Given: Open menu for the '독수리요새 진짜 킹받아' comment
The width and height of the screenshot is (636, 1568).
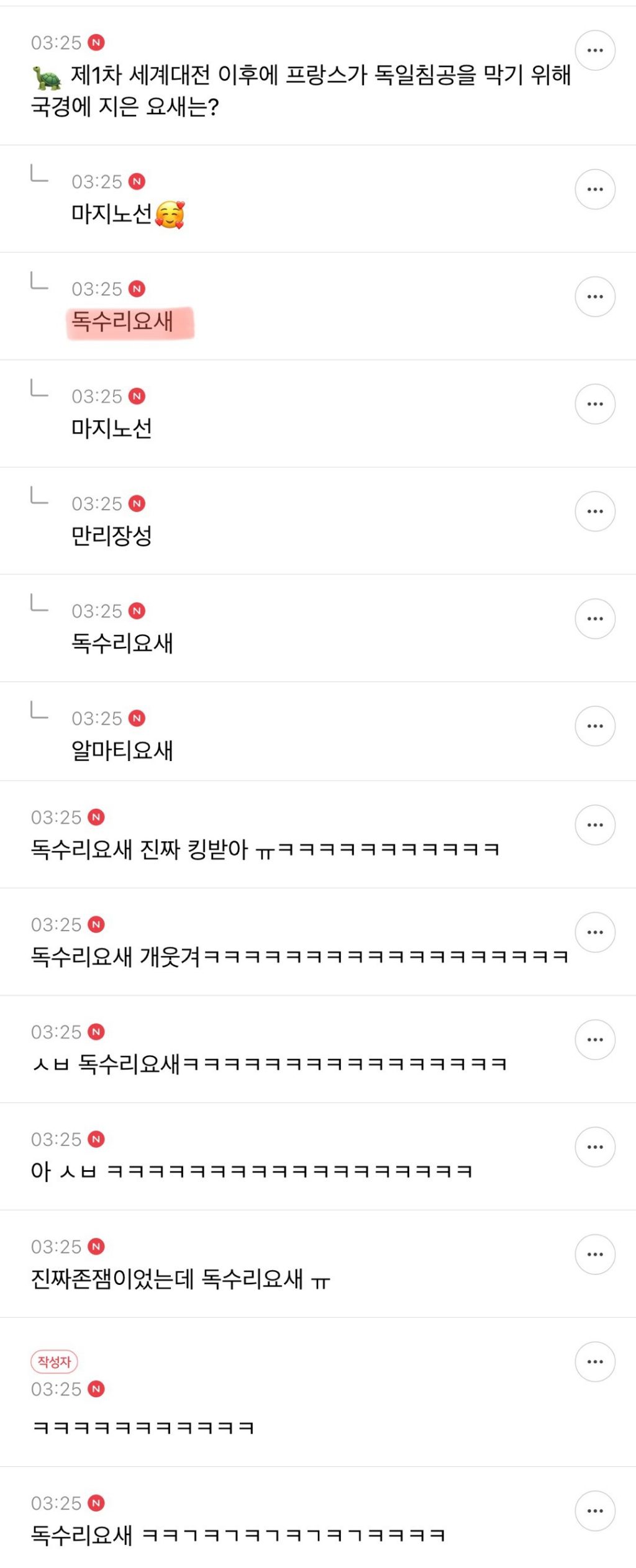Looking at the screenshot, I should (x=594, y=825).
